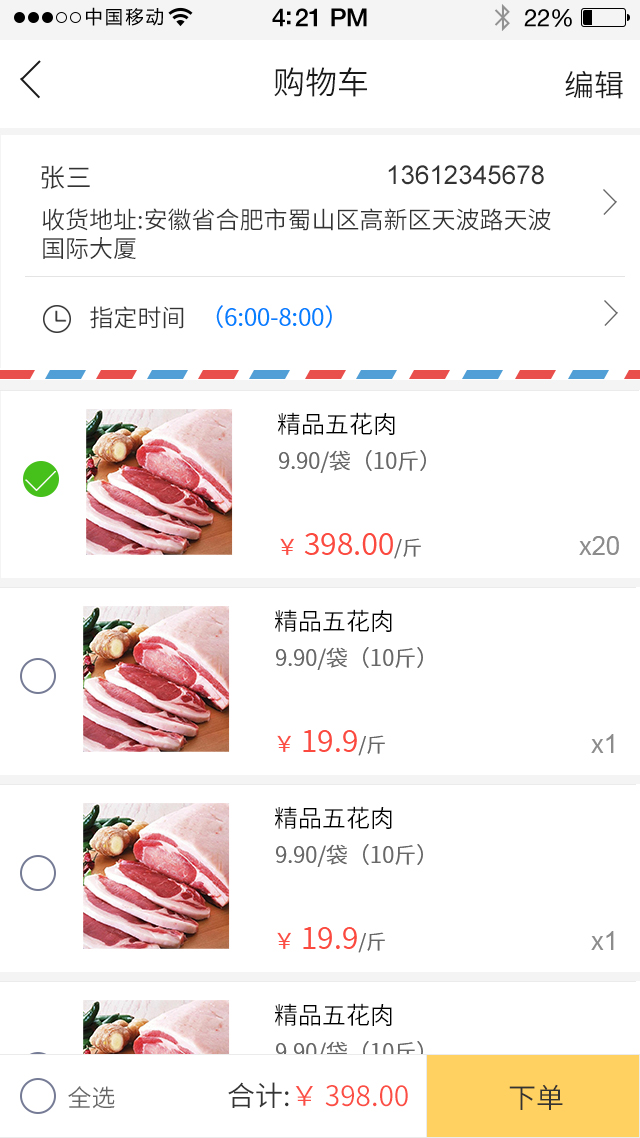Place the order with 下单
Screen dimensions: 640x1138
pyautogui.click(x=535, y=1096)
